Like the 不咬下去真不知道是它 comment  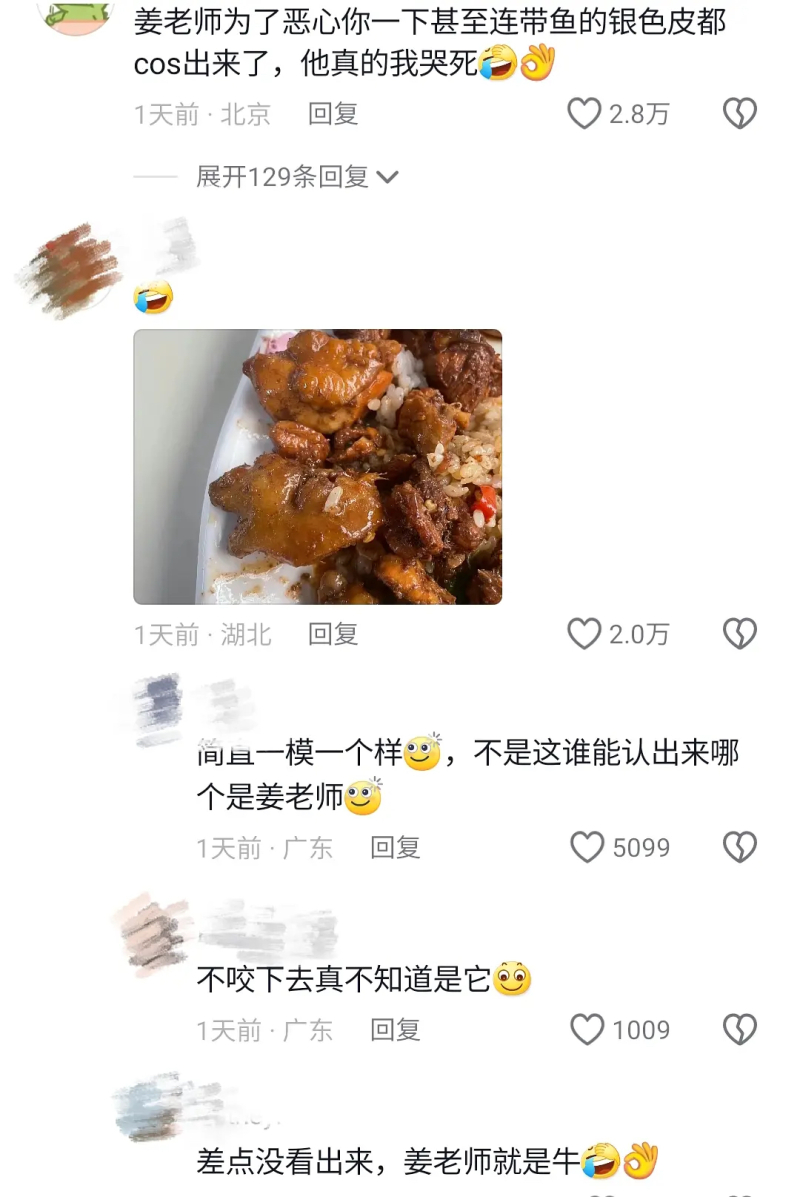tap(588, 1030)
